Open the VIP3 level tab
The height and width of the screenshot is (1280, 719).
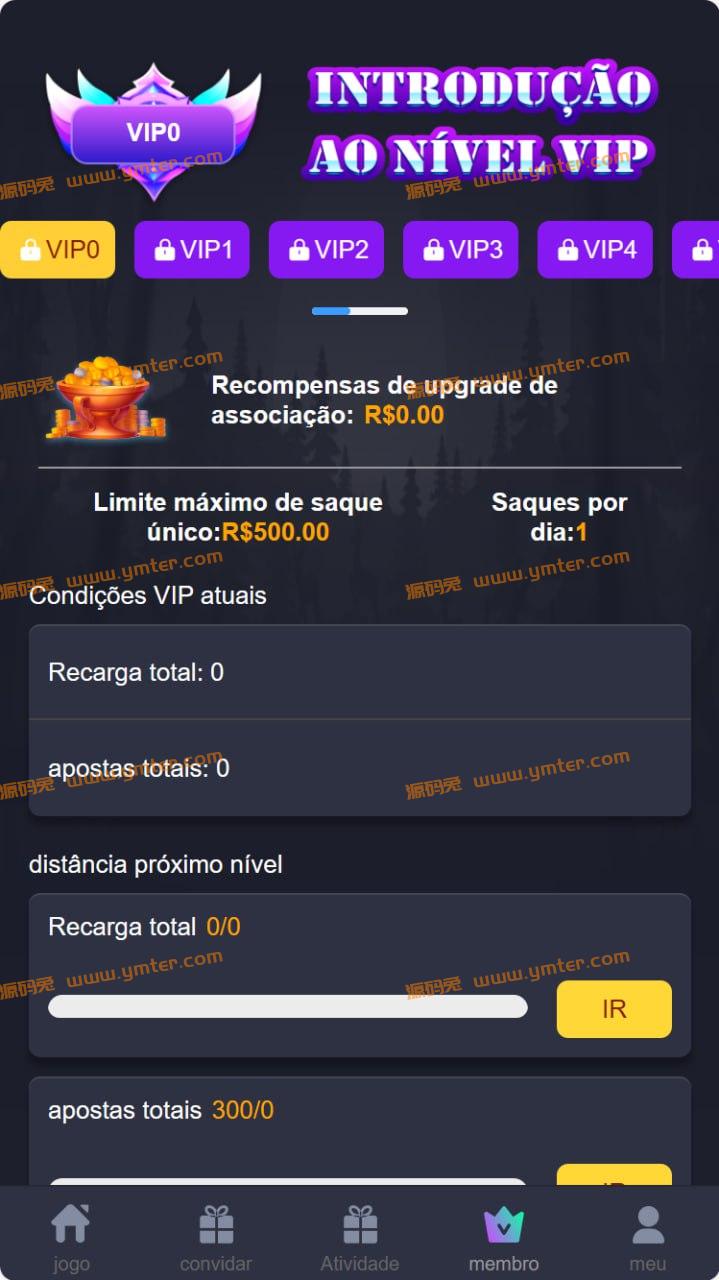[460, 250]
